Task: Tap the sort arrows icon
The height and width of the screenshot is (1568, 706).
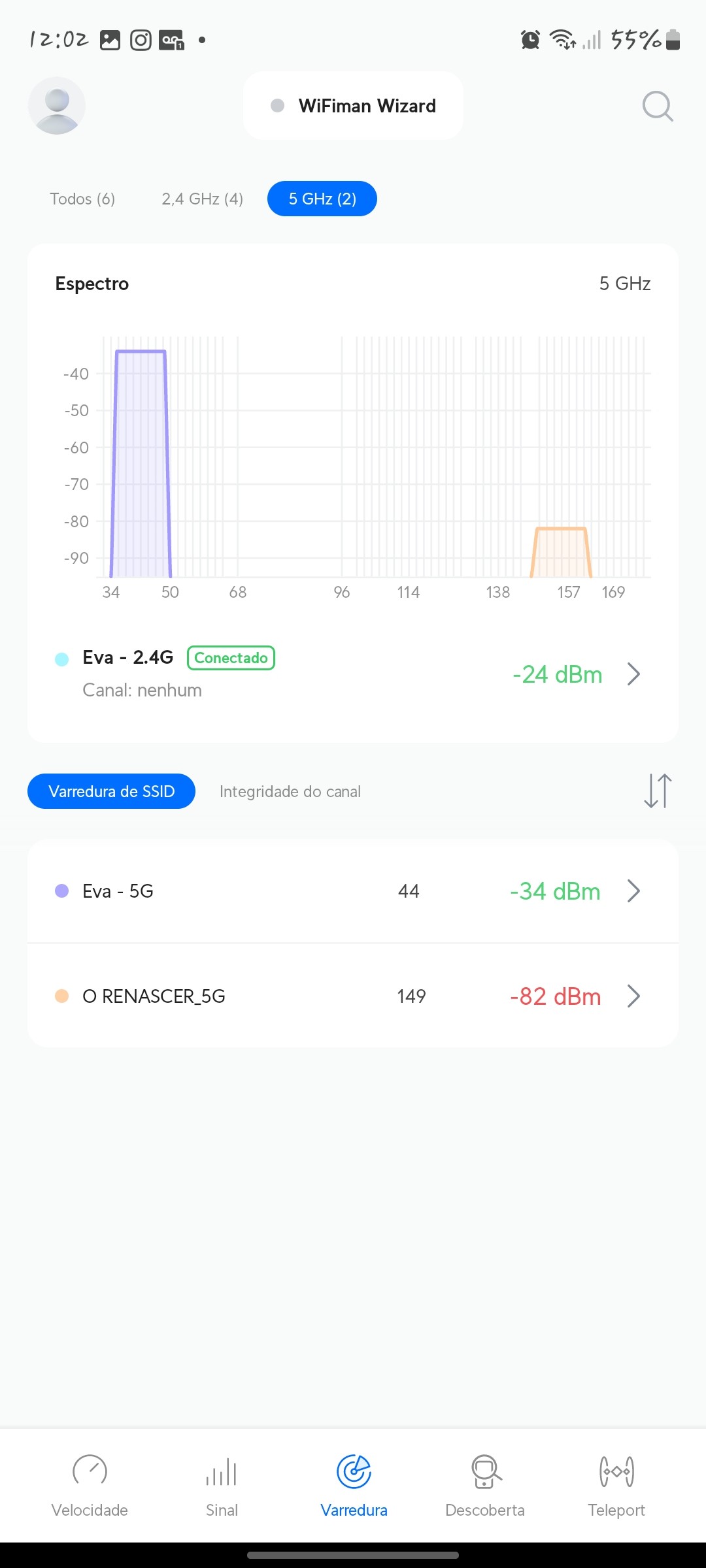Action: (658, 791)
